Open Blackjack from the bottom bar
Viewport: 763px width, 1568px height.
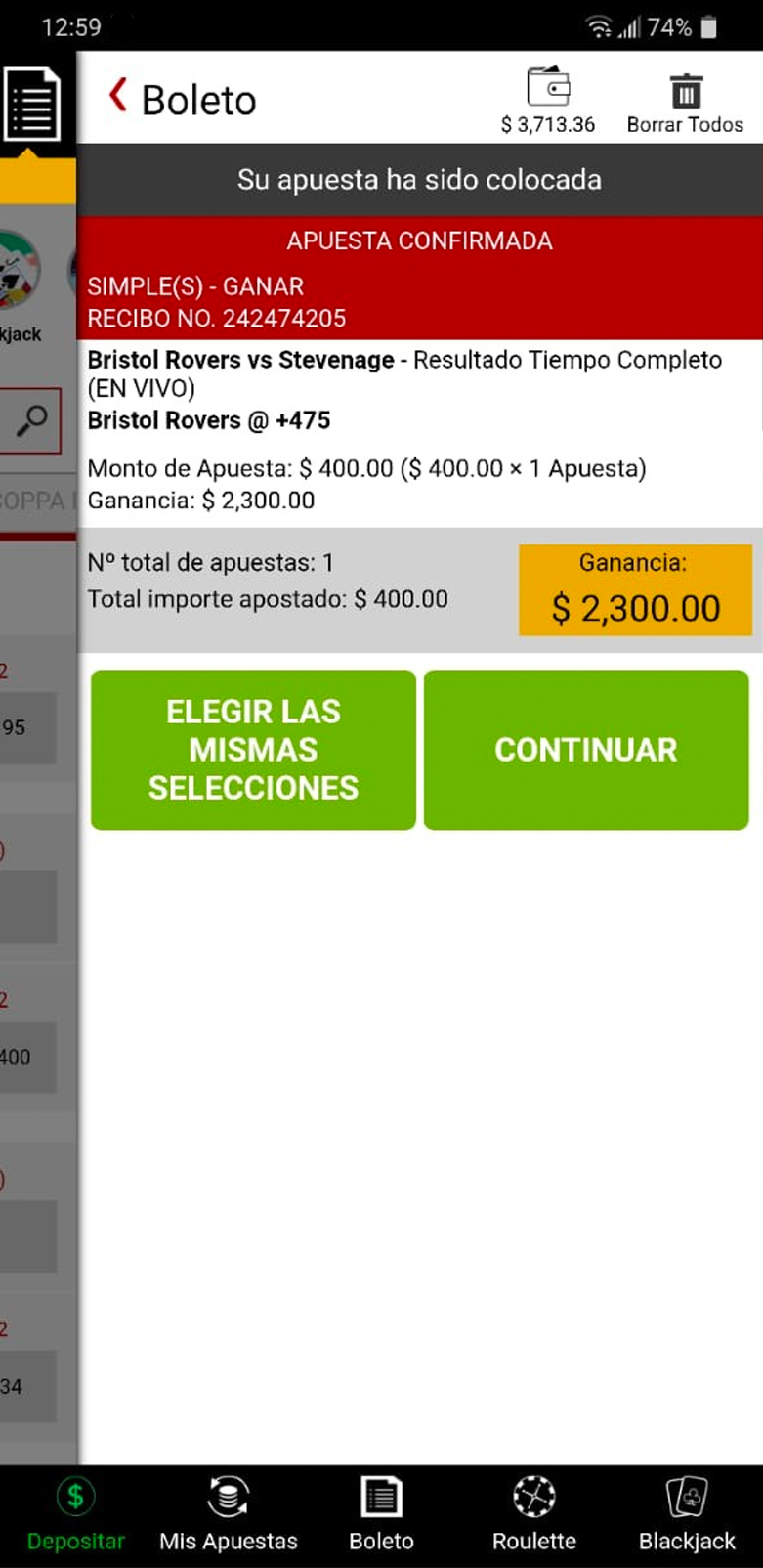(687, 1515)
